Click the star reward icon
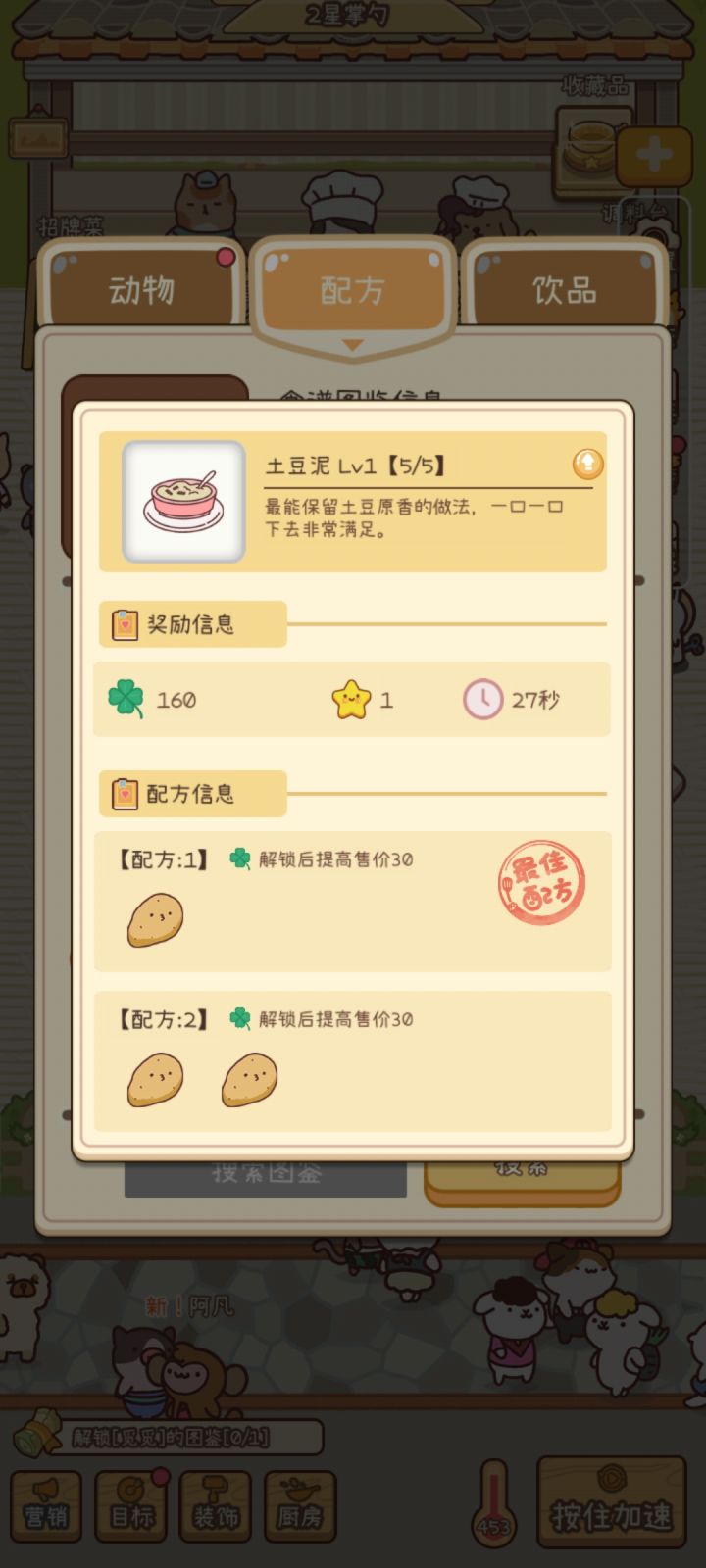This screenshot has height=1568, width=706. tap(350, 698)
